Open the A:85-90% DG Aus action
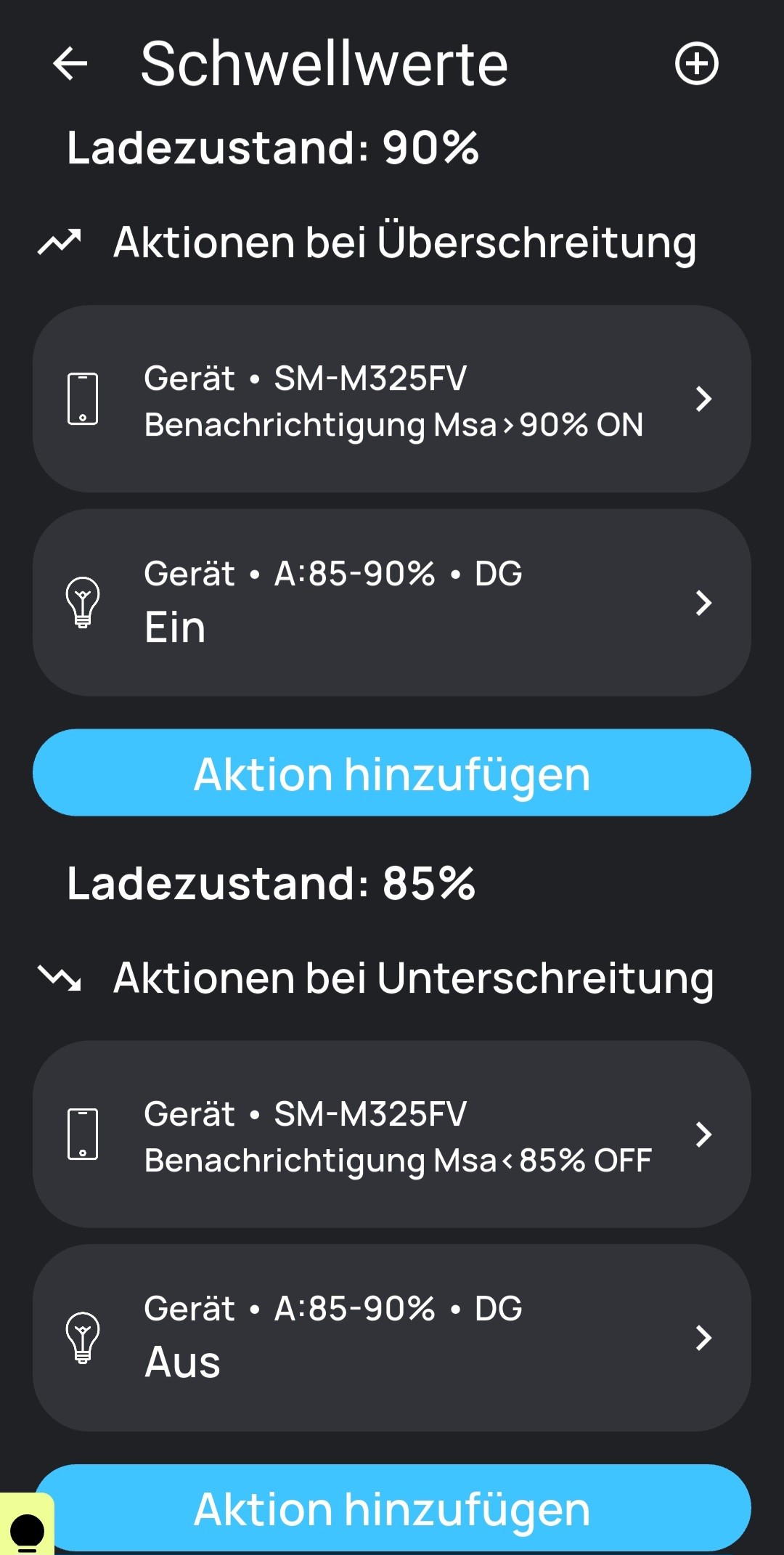The width and height of the screenshot is (784, 1555). [392, 1338]
